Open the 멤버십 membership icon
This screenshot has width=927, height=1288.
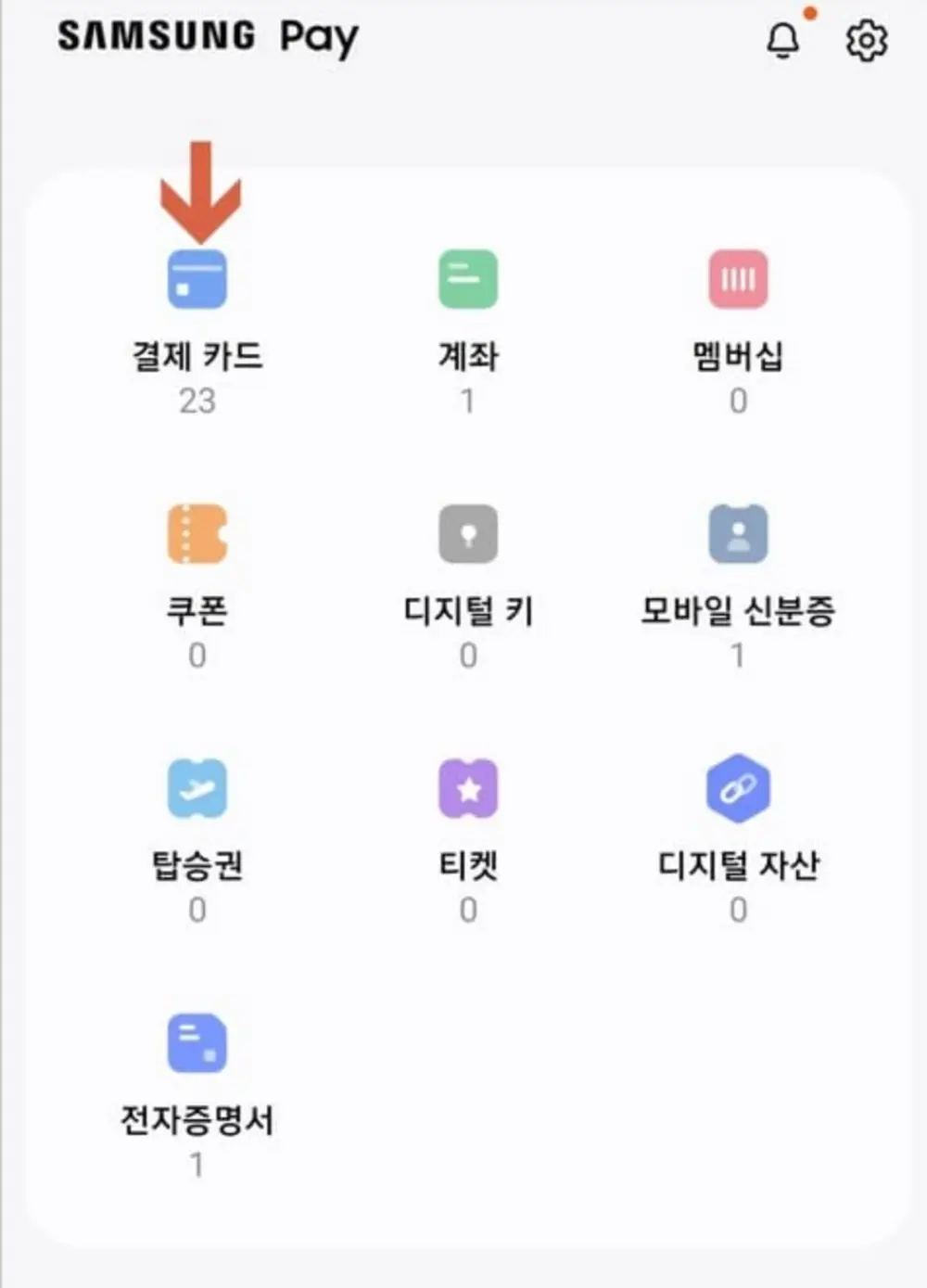click(738, 279)
